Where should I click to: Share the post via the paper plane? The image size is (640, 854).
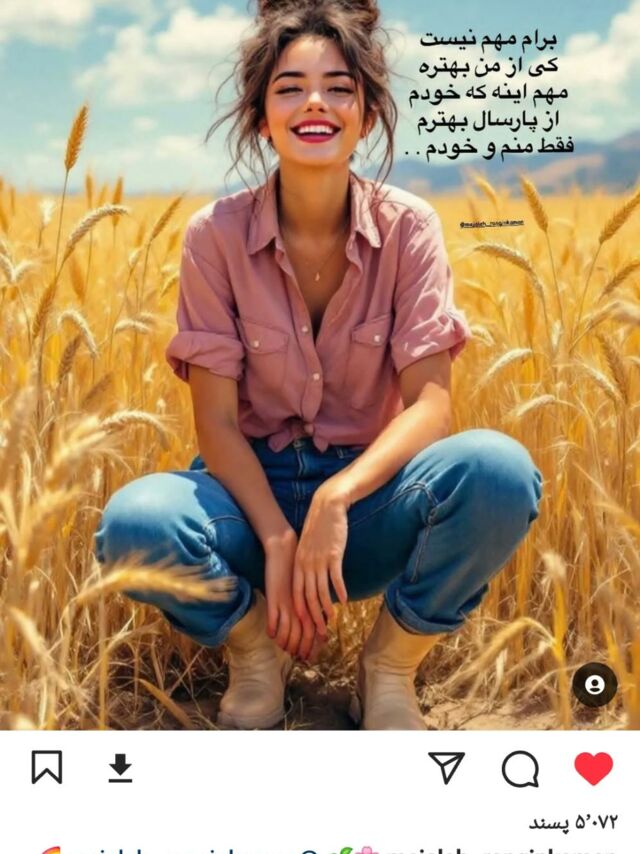coord(447,767)
